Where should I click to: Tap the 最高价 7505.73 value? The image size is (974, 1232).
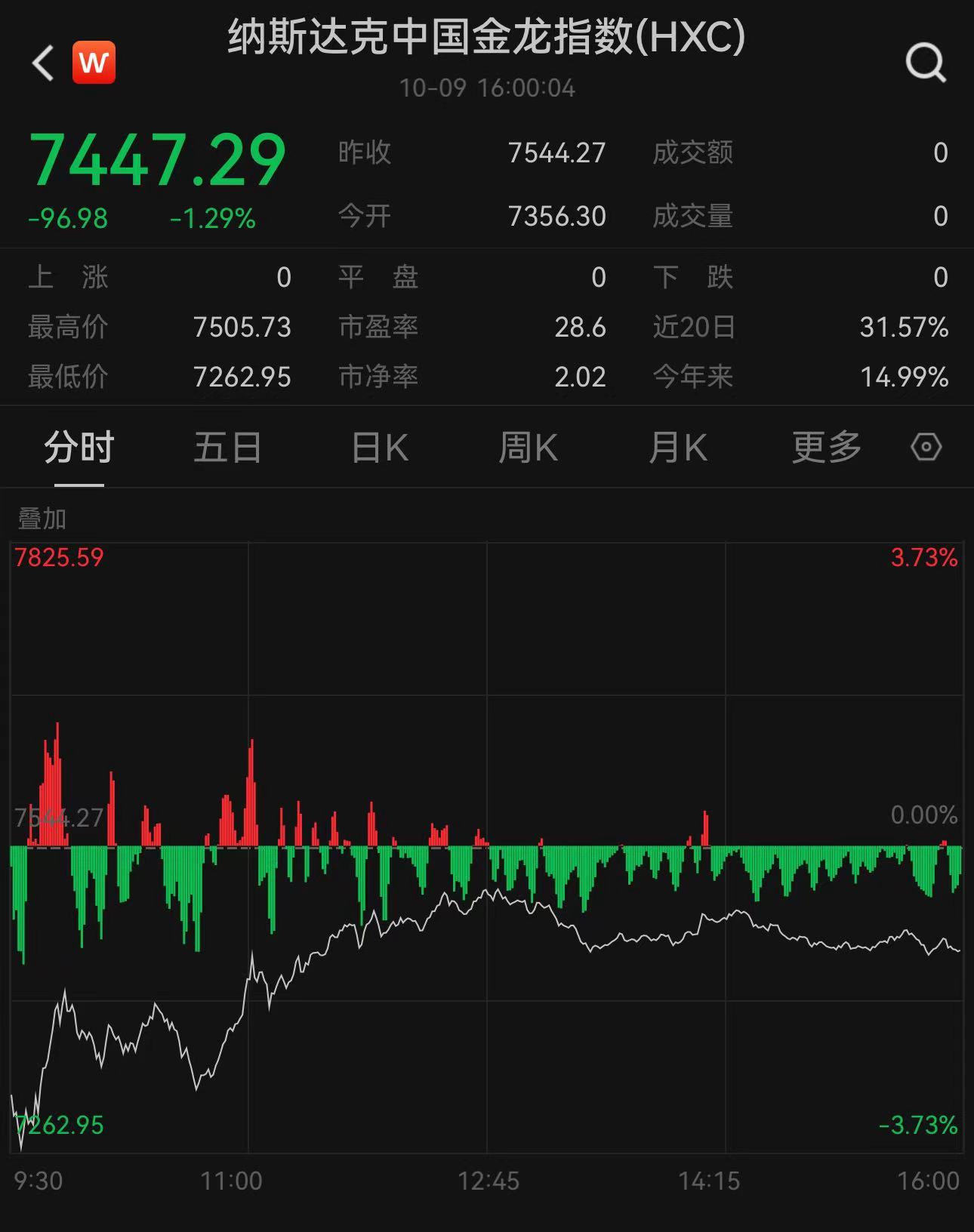[x=243, y=328]
